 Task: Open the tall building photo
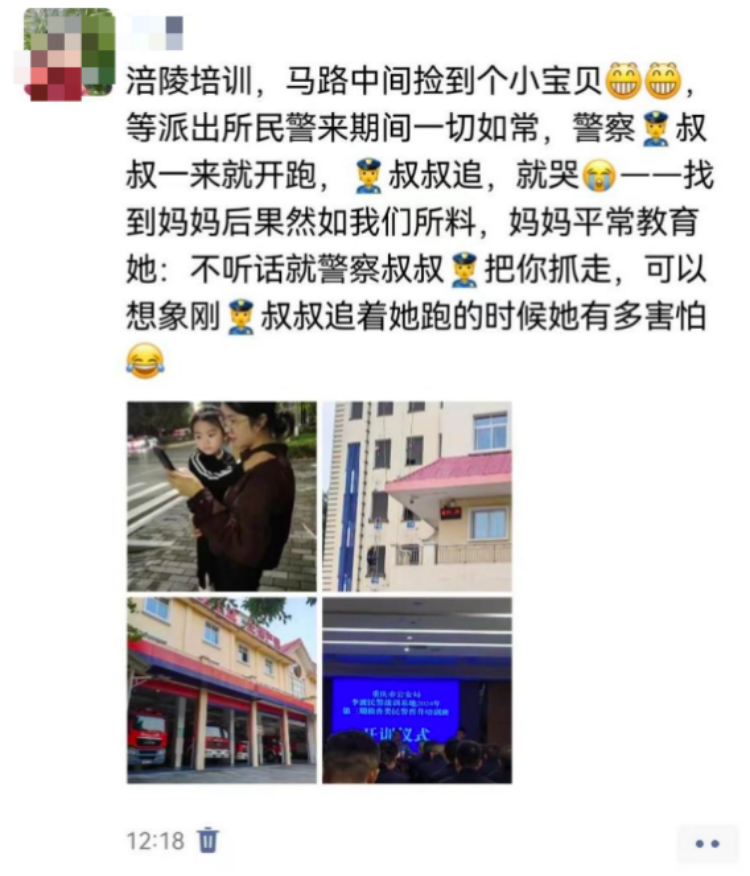417,496
